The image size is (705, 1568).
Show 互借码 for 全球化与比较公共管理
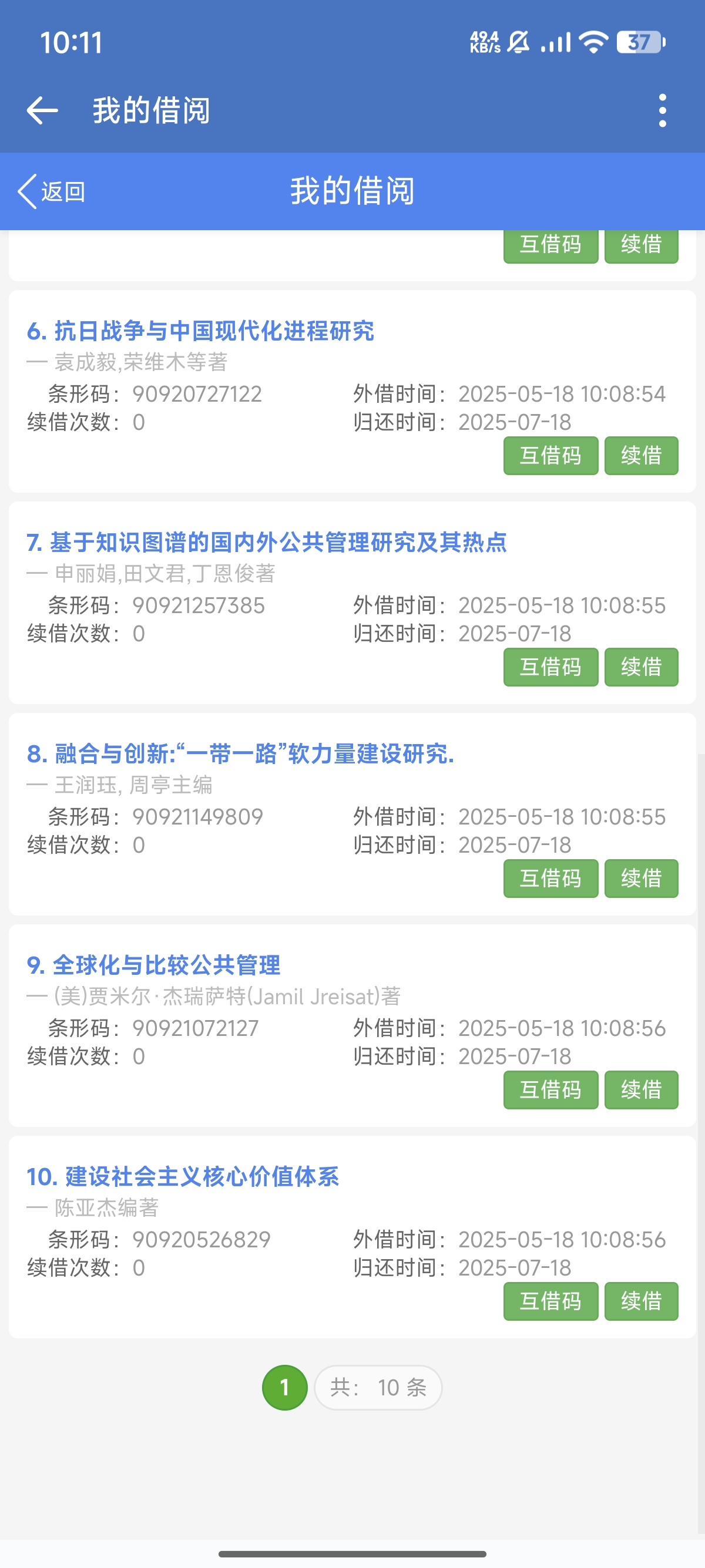pyautogui.click(x=550, y=1089)
